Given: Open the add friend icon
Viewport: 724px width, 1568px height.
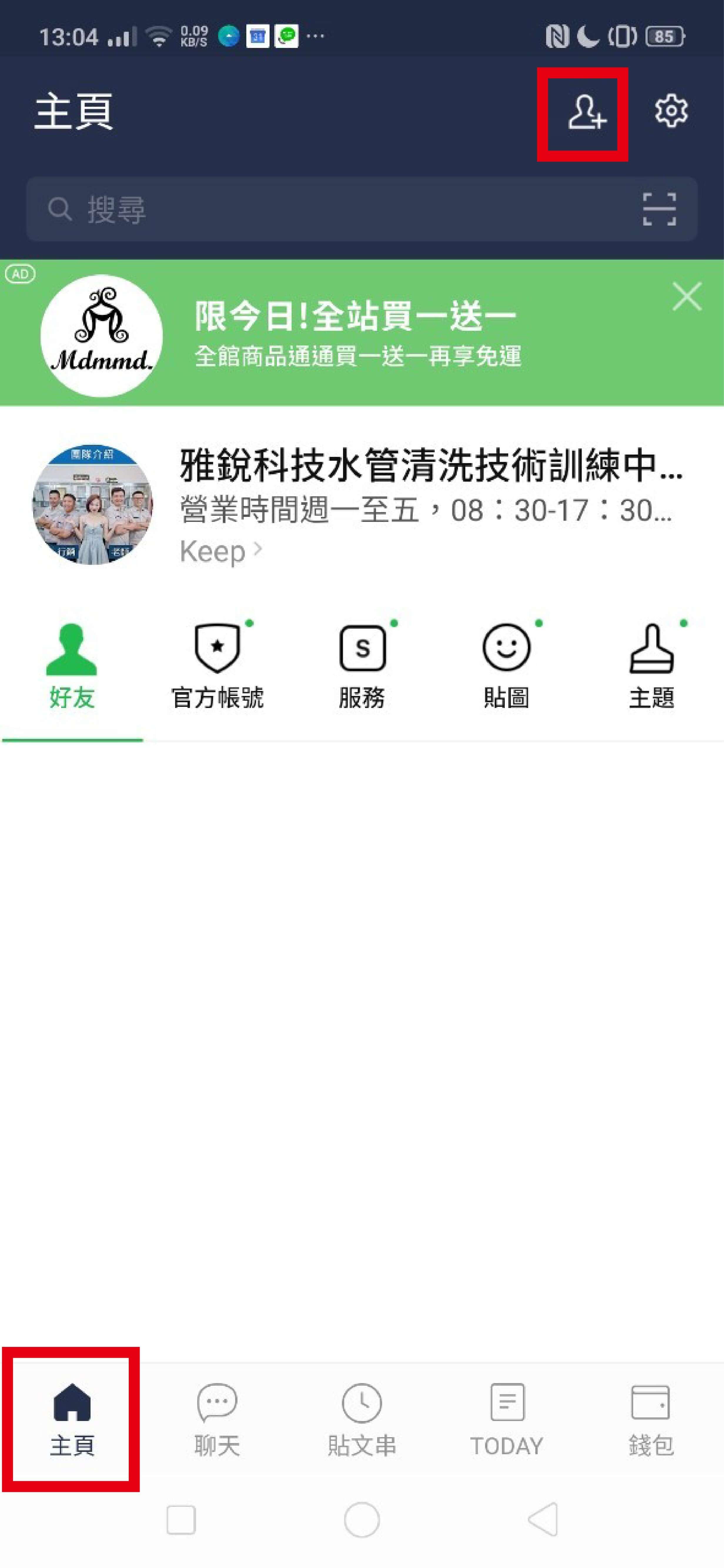Looking at the screenshot, I should (x=586, y=112).
